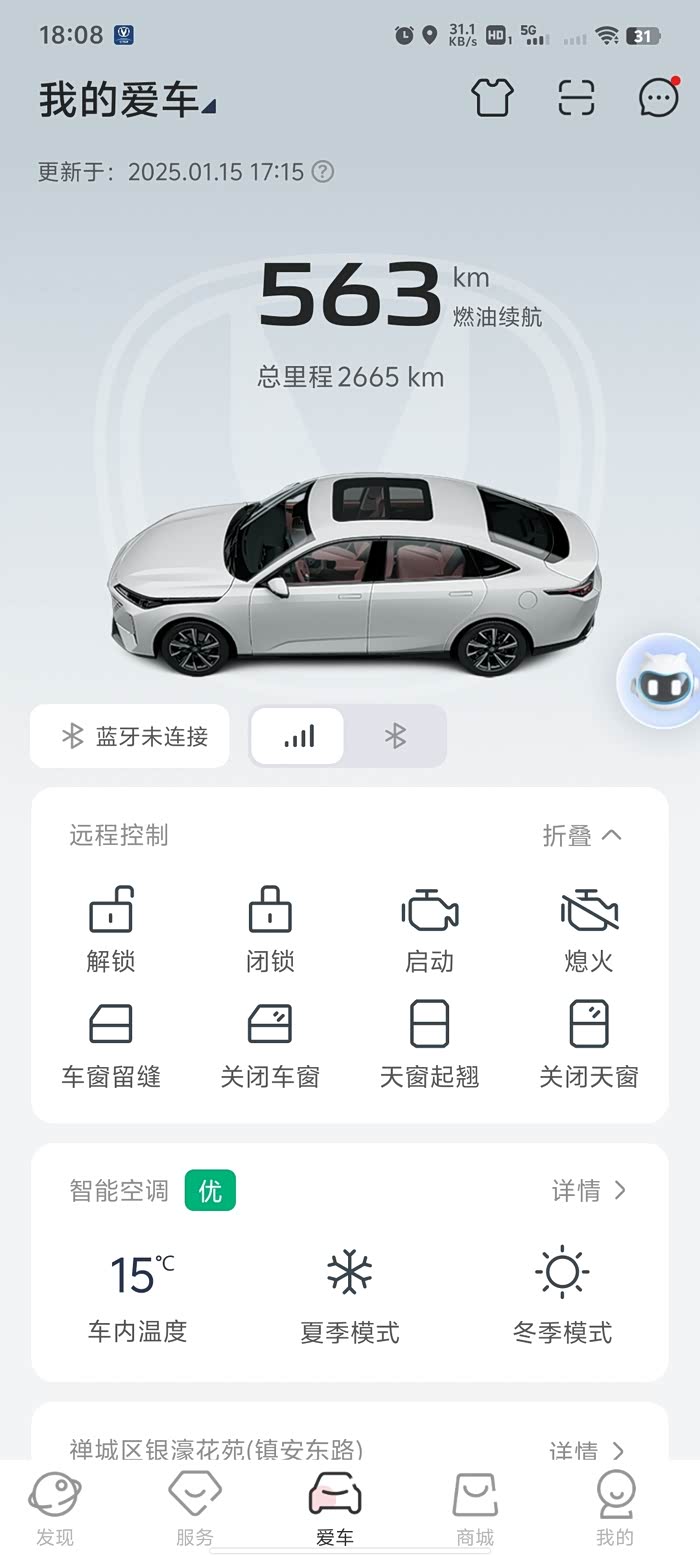Tap 解锁 to unlock the car
Screen dimensions: 700x1555
pyautogui.click(x=111, y=930)
